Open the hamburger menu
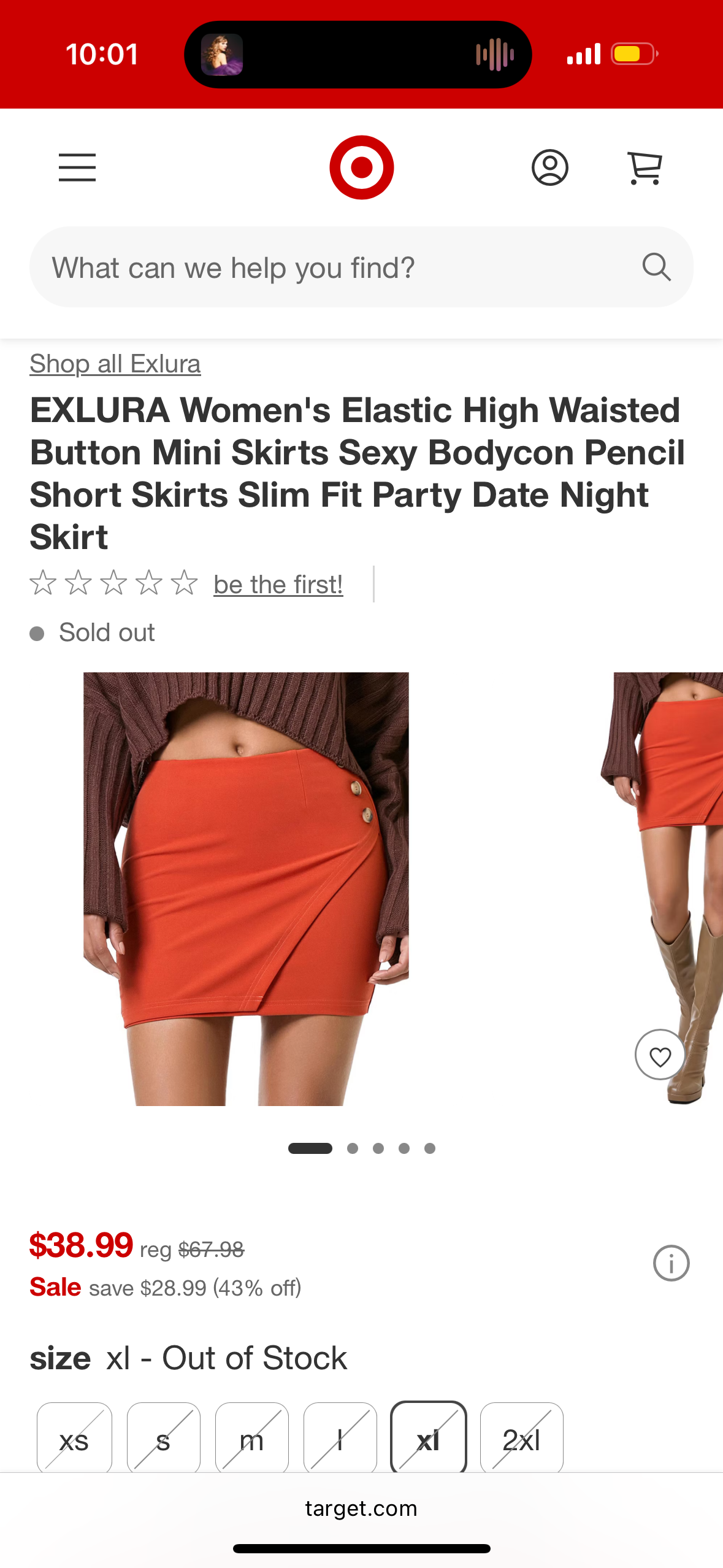 point(77,167)
